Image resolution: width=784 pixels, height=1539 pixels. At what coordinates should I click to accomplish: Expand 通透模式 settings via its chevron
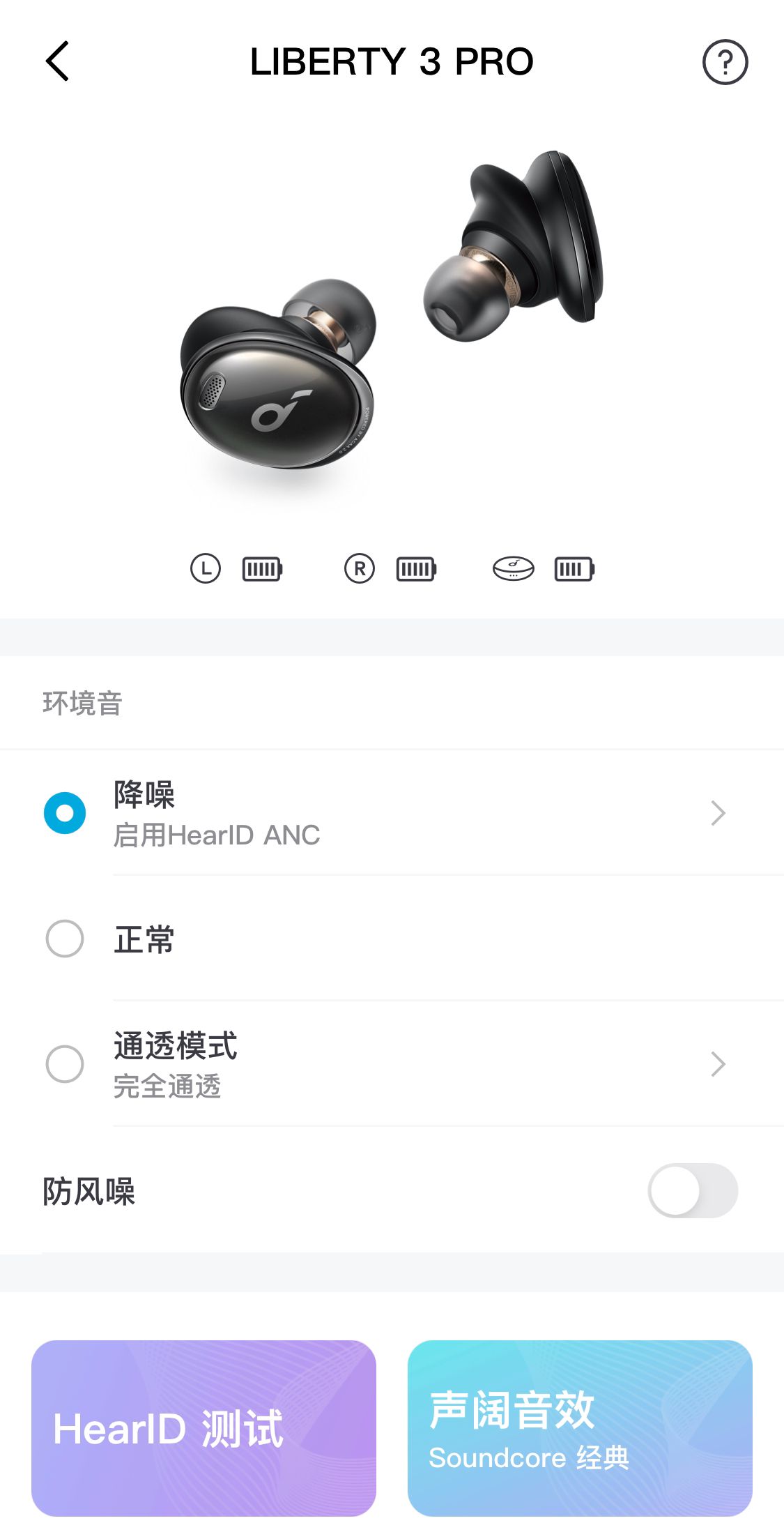pyautogui.click(x=717, y=1063)
